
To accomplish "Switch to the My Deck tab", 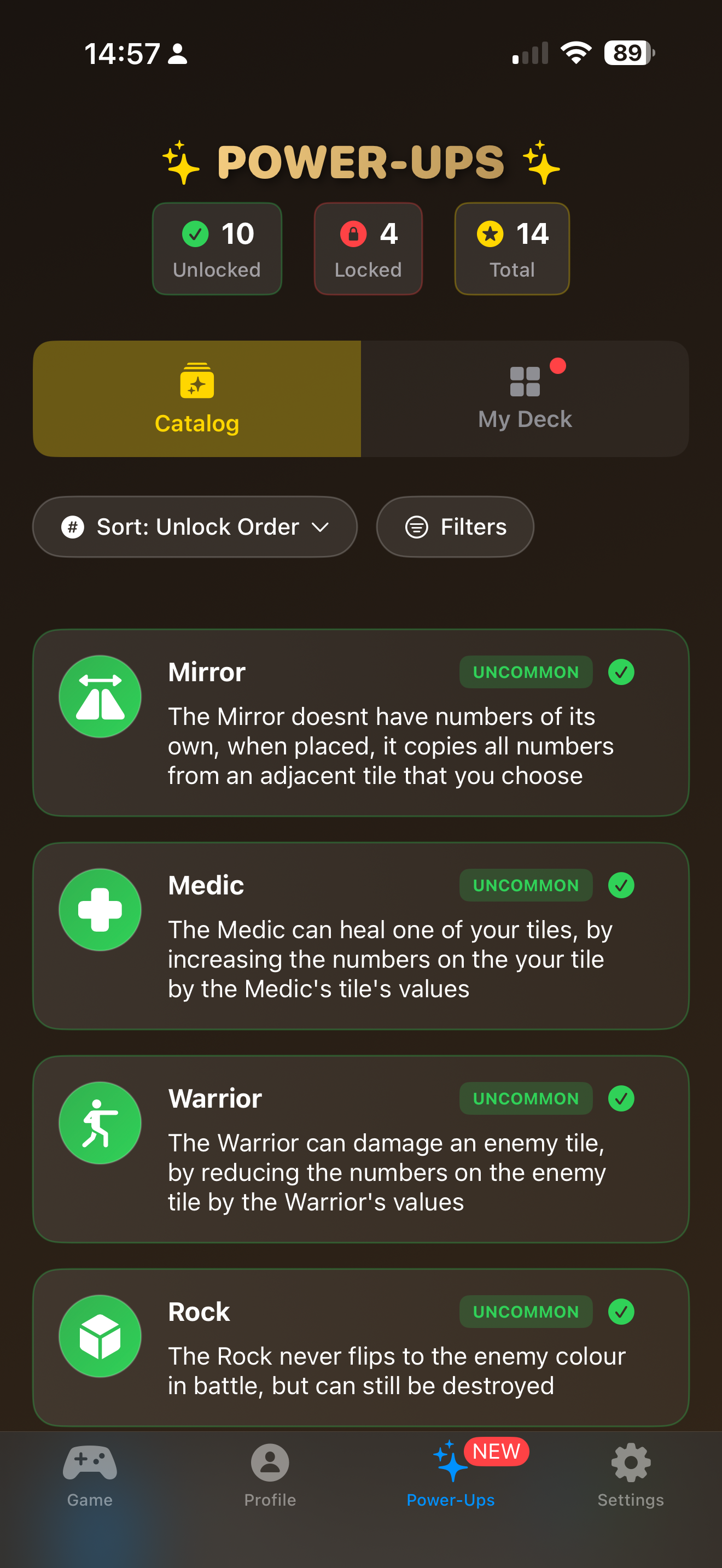I will 524,399.
